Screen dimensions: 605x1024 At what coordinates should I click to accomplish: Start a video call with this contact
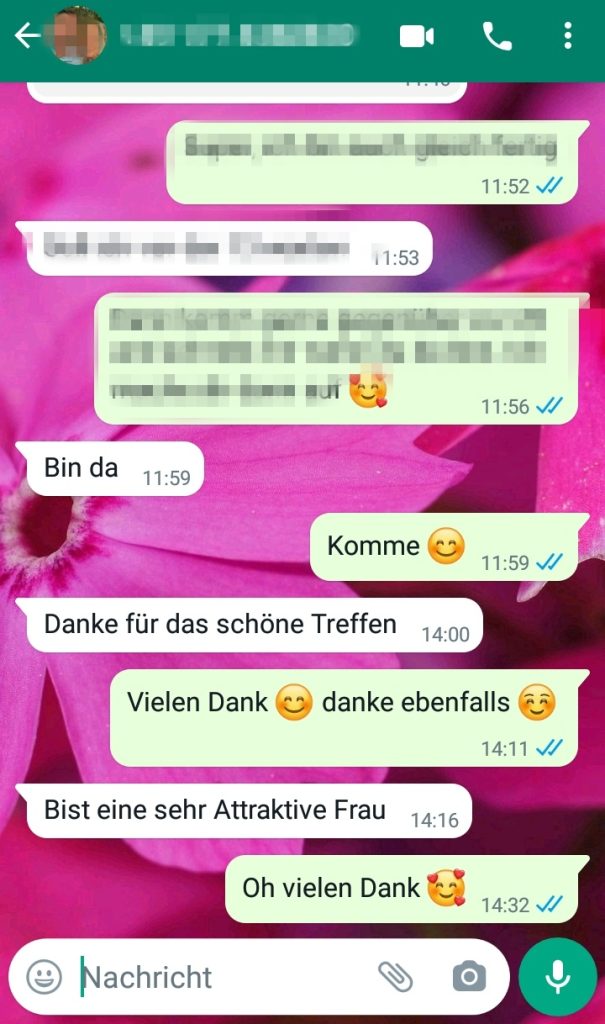click(x=417, y=36)
